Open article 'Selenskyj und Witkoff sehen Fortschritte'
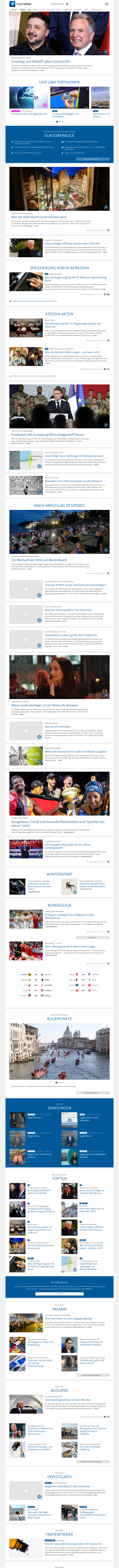This screenshot has width=119, height=1568. (40, 62)
